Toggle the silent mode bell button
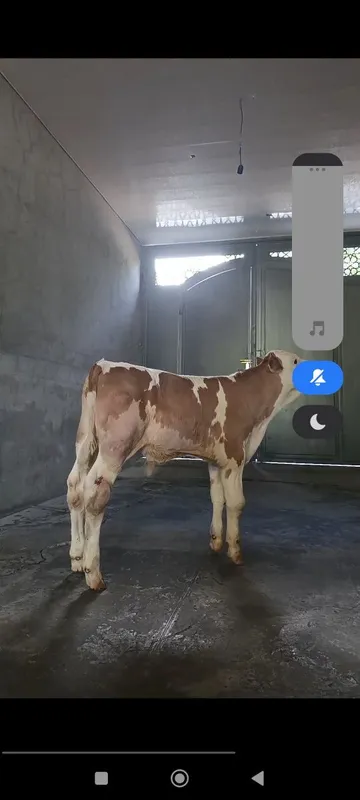Viewport: 360px width, 800px height. (x=318, y=378)
